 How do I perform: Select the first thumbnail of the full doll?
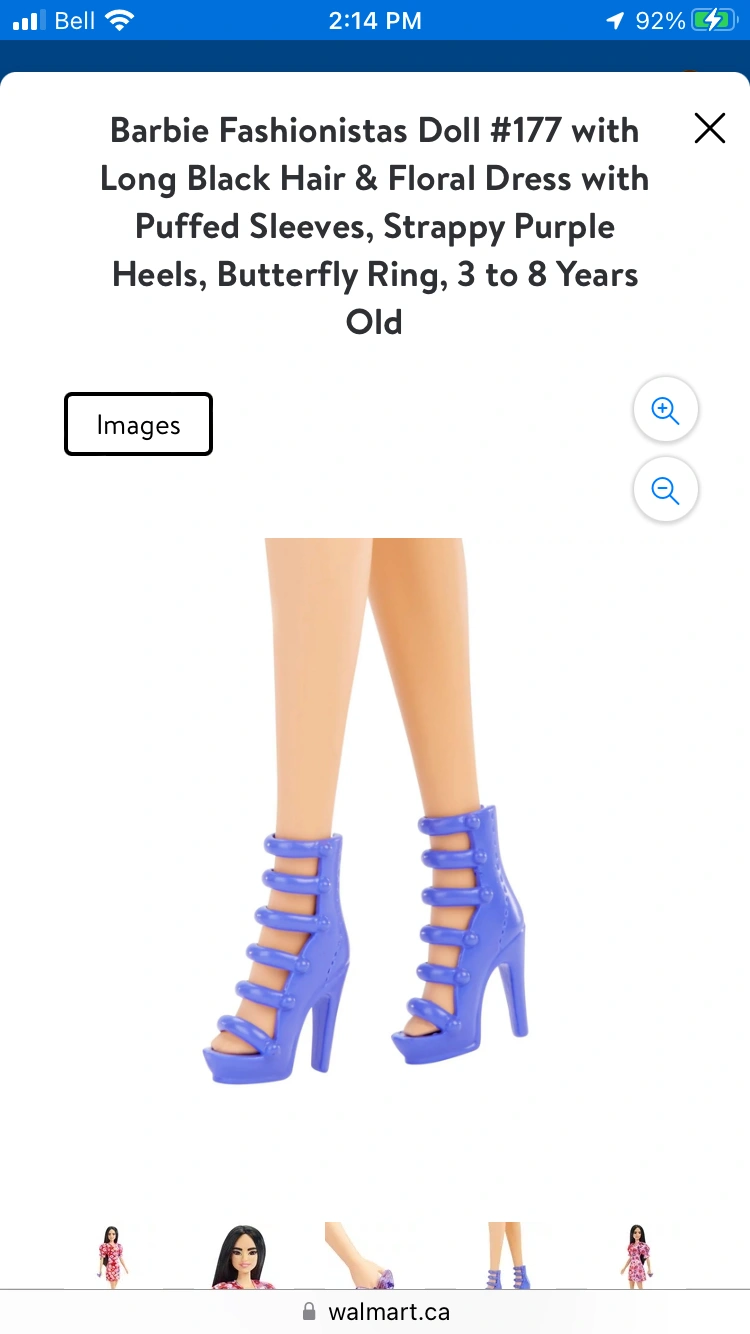coord(112,1256)
